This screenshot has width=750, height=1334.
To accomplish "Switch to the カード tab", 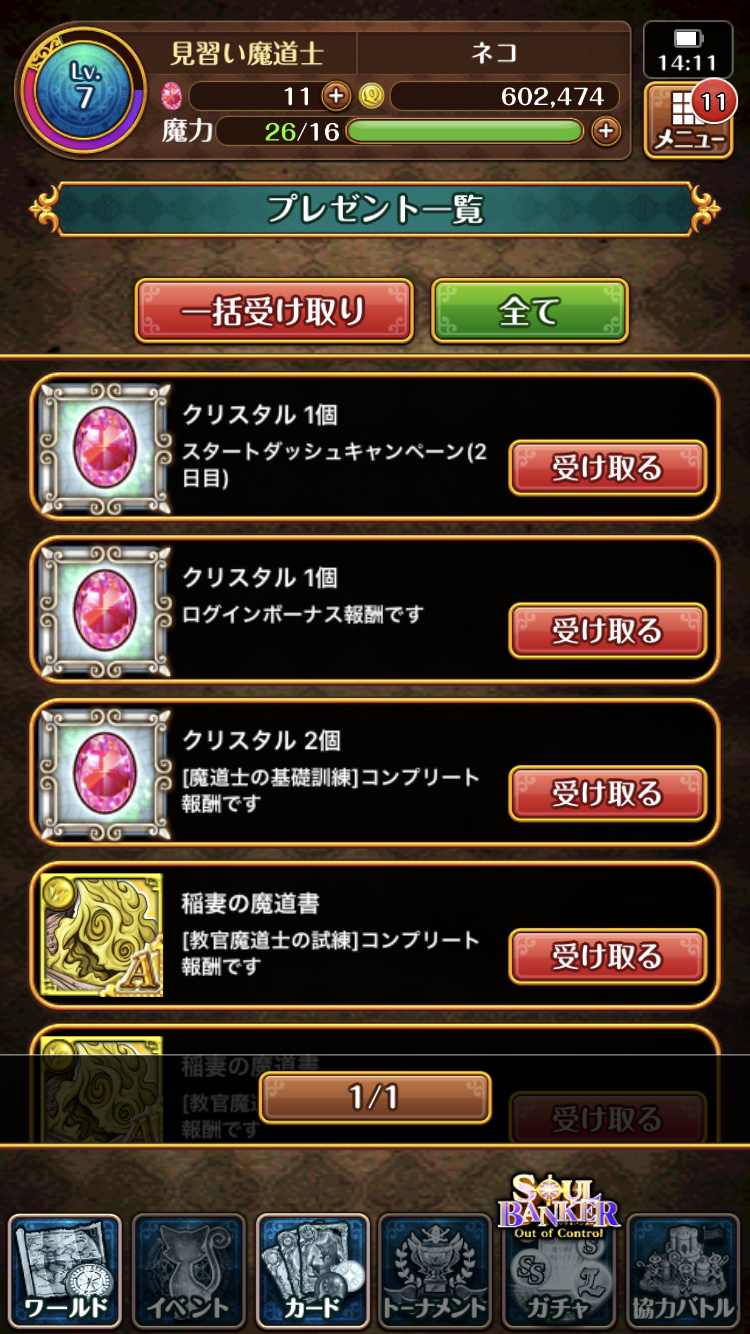I will click(313, 1270).
